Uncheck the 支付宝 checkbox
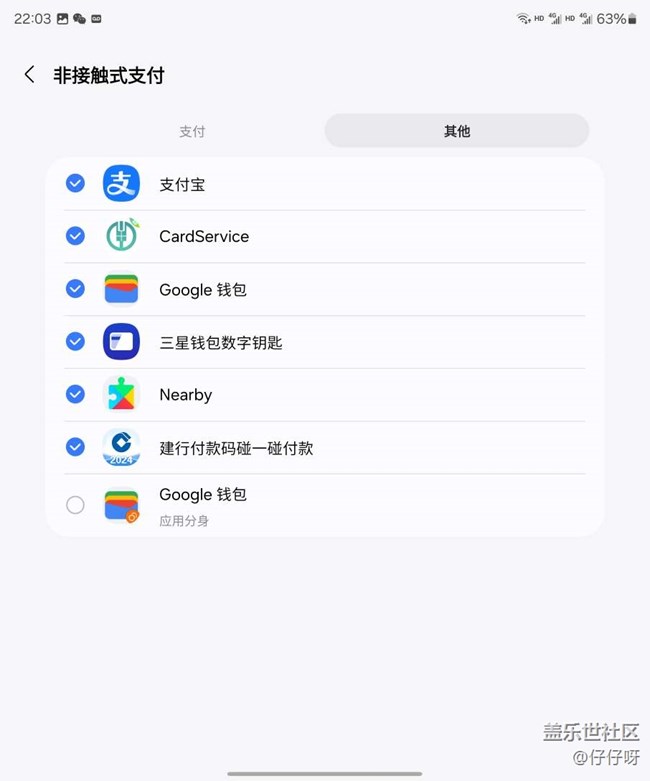The image size is (650, 781). 75,183
